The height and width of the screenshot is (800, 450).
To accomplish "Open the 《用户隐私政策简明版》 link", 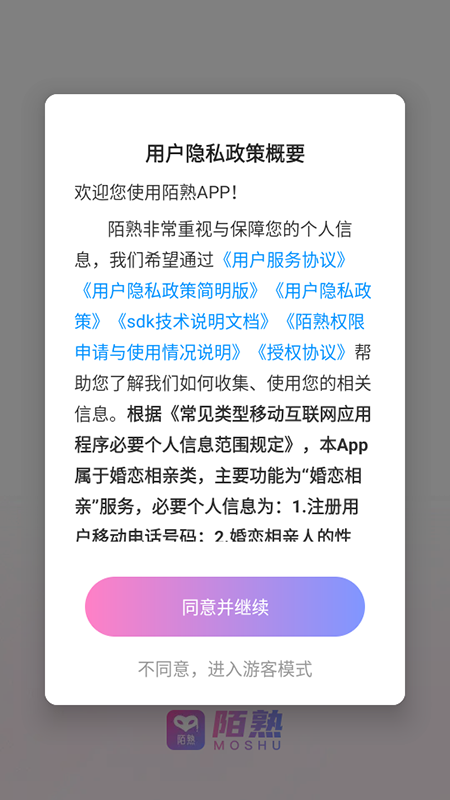I will tap(170, 291).
